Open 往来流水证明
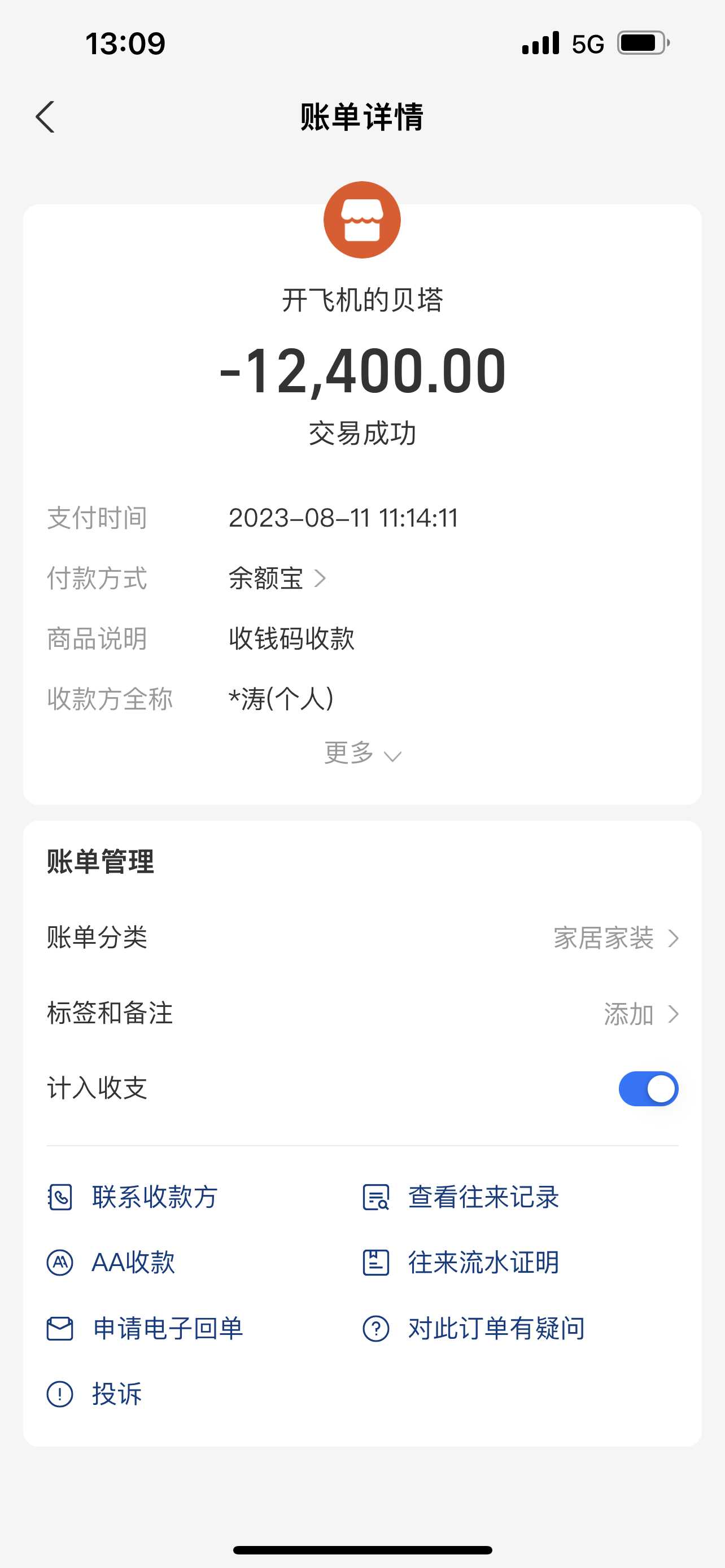 coord(461,1263)
